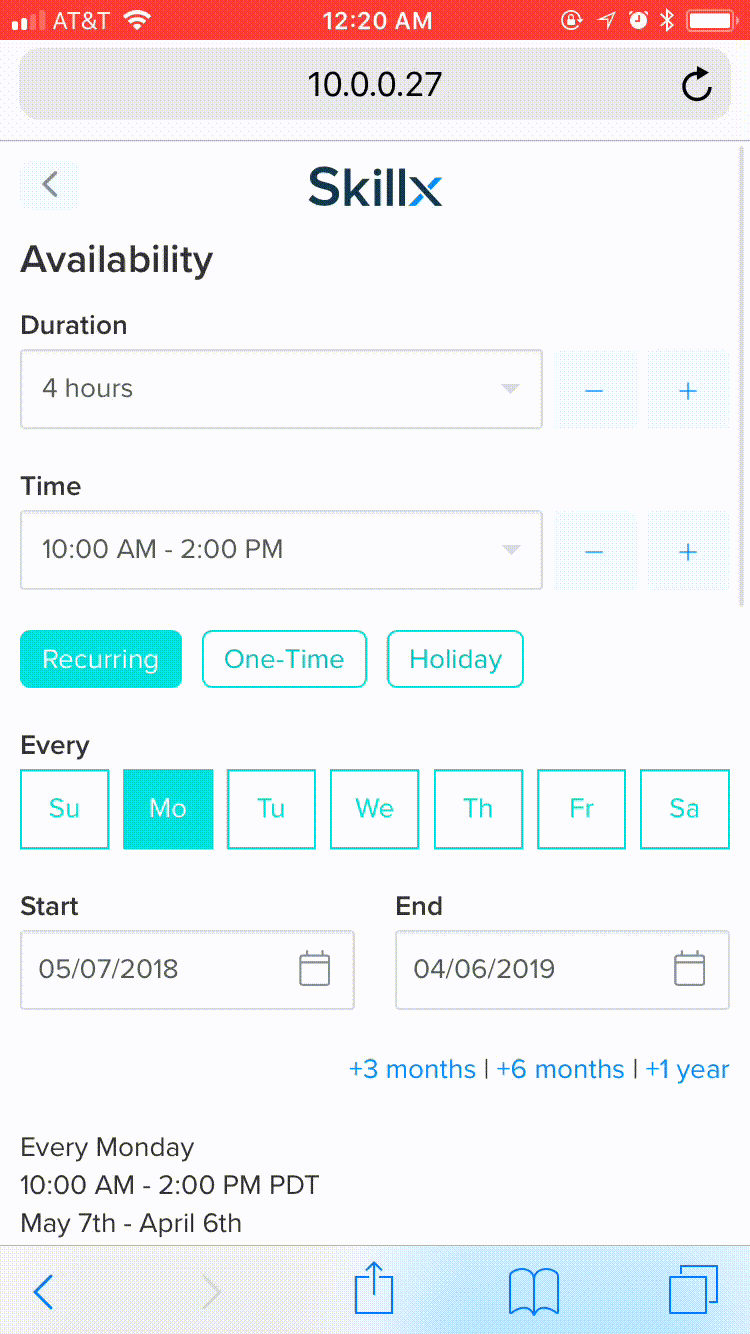Open the Time dropdown showing 10:00 AM
Image resolution: width=750 pixels, height=1334 pixels.
(281, 550)
